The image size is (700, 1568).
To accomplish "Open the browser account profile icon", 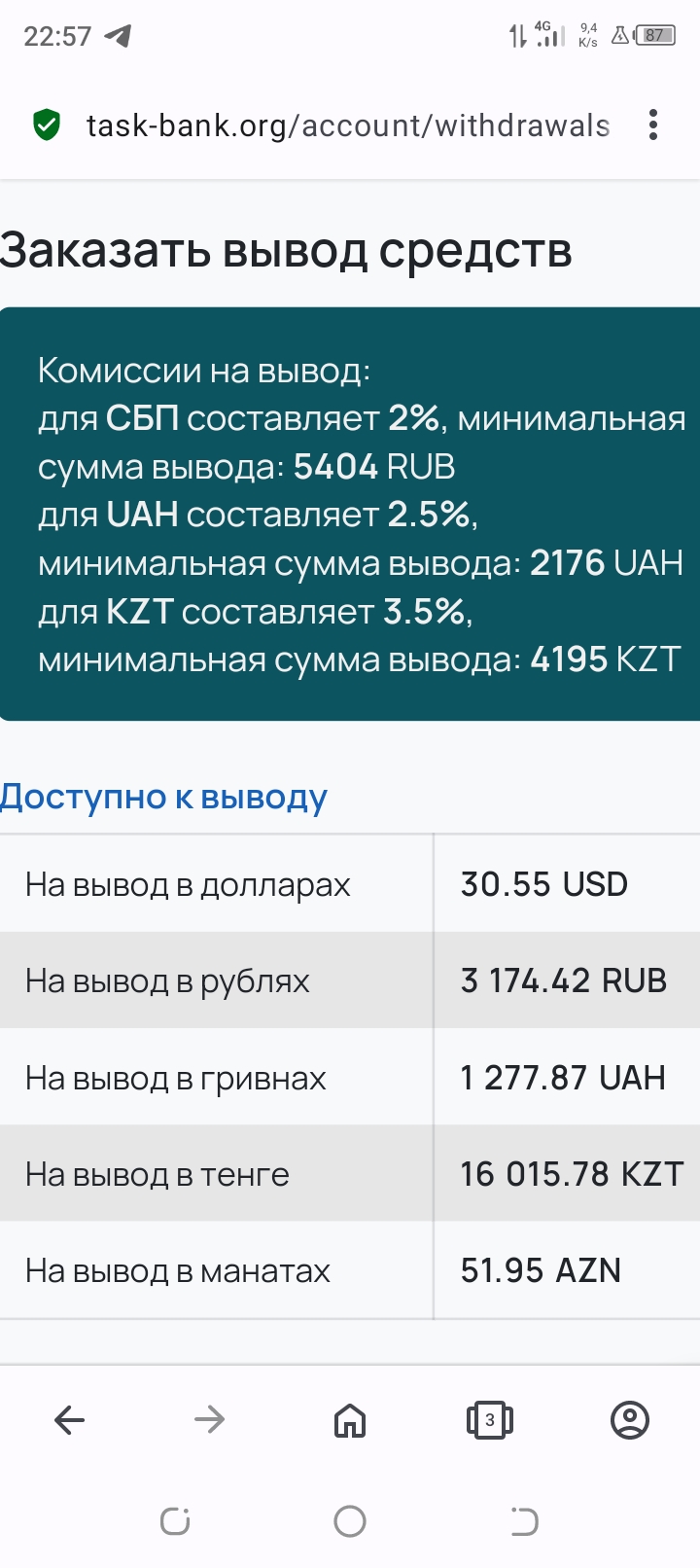I will [630, 1420].
